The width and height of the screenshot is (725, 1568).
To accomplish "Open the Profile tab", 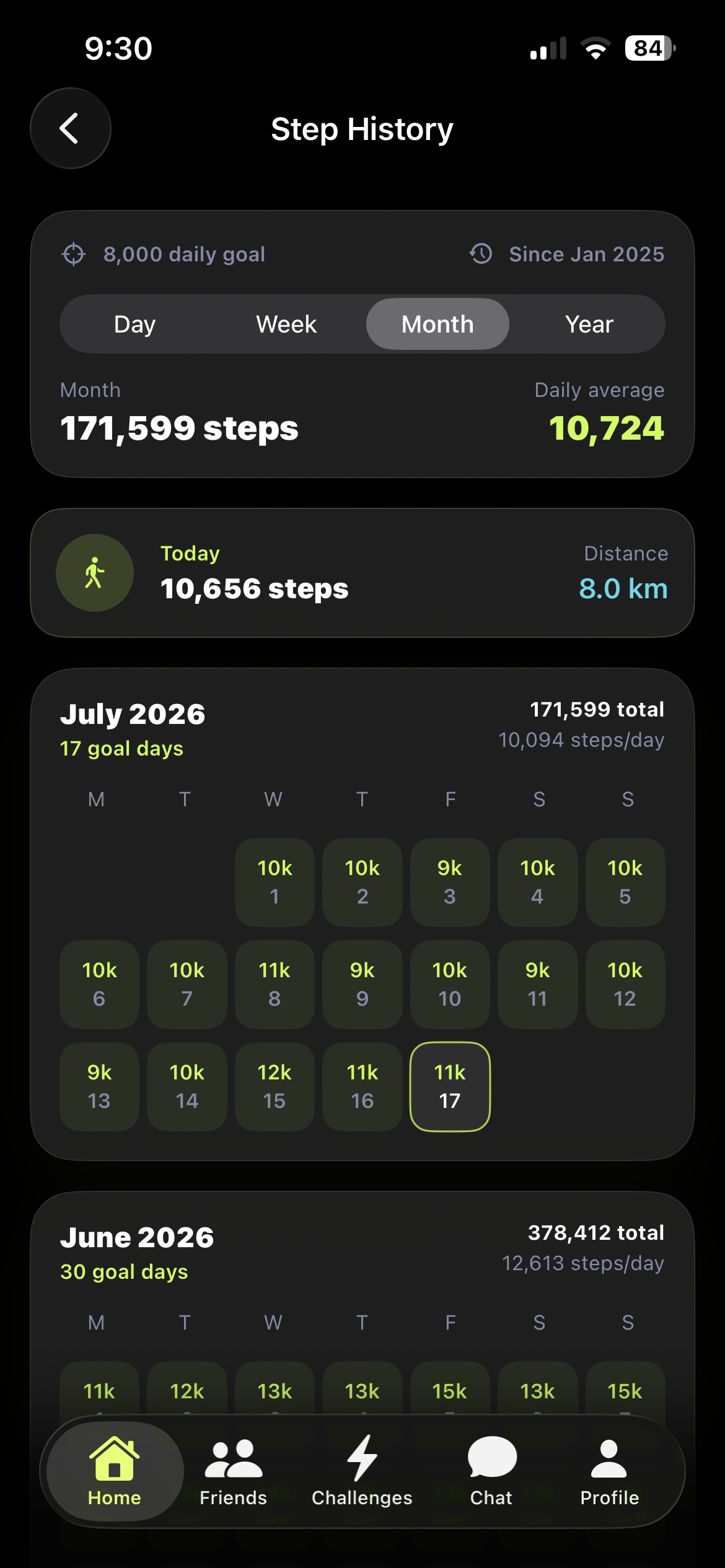I will 609,1471.
